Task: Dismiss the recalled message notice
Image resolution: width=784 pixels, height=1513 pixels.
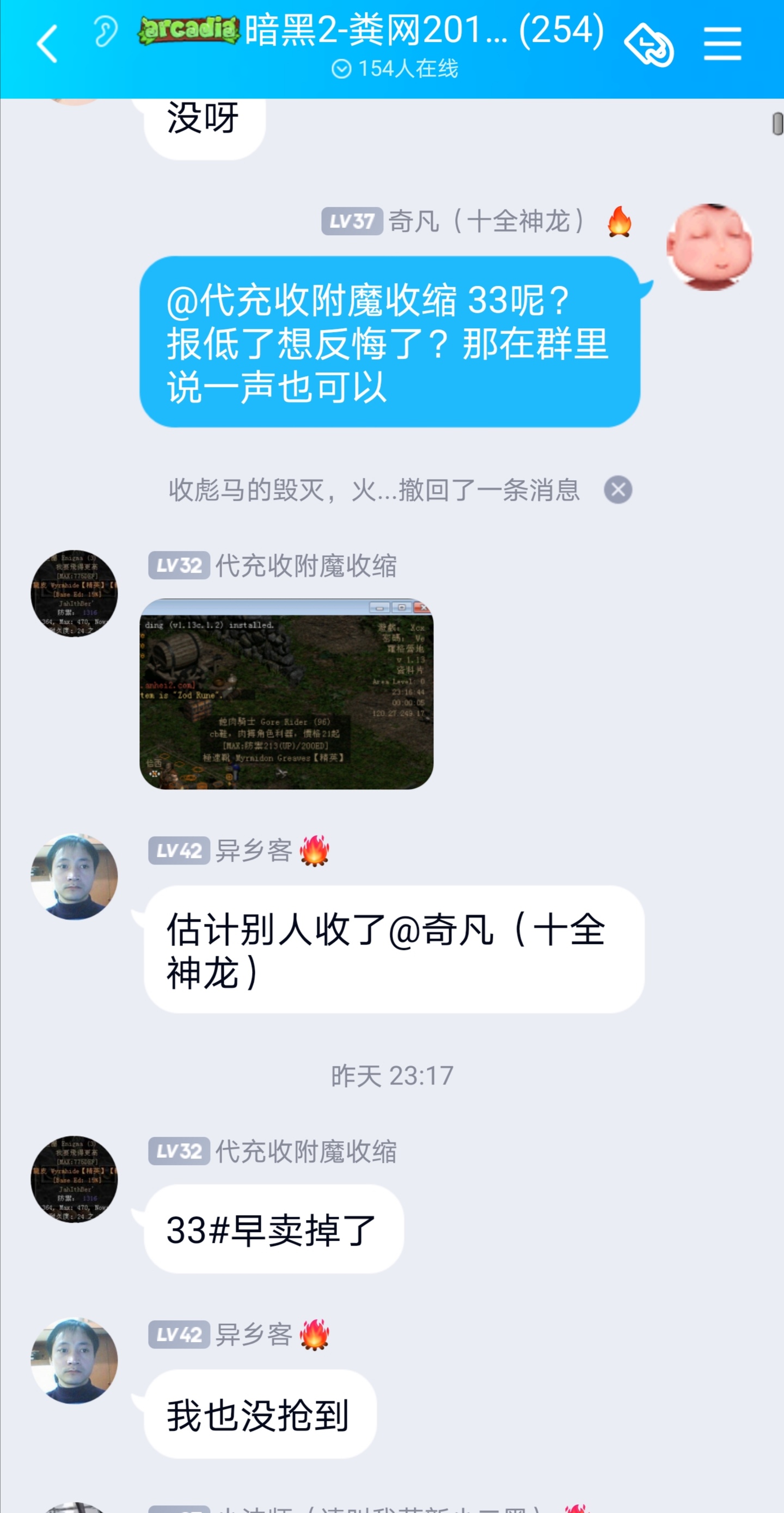Action: click(618, 490)
